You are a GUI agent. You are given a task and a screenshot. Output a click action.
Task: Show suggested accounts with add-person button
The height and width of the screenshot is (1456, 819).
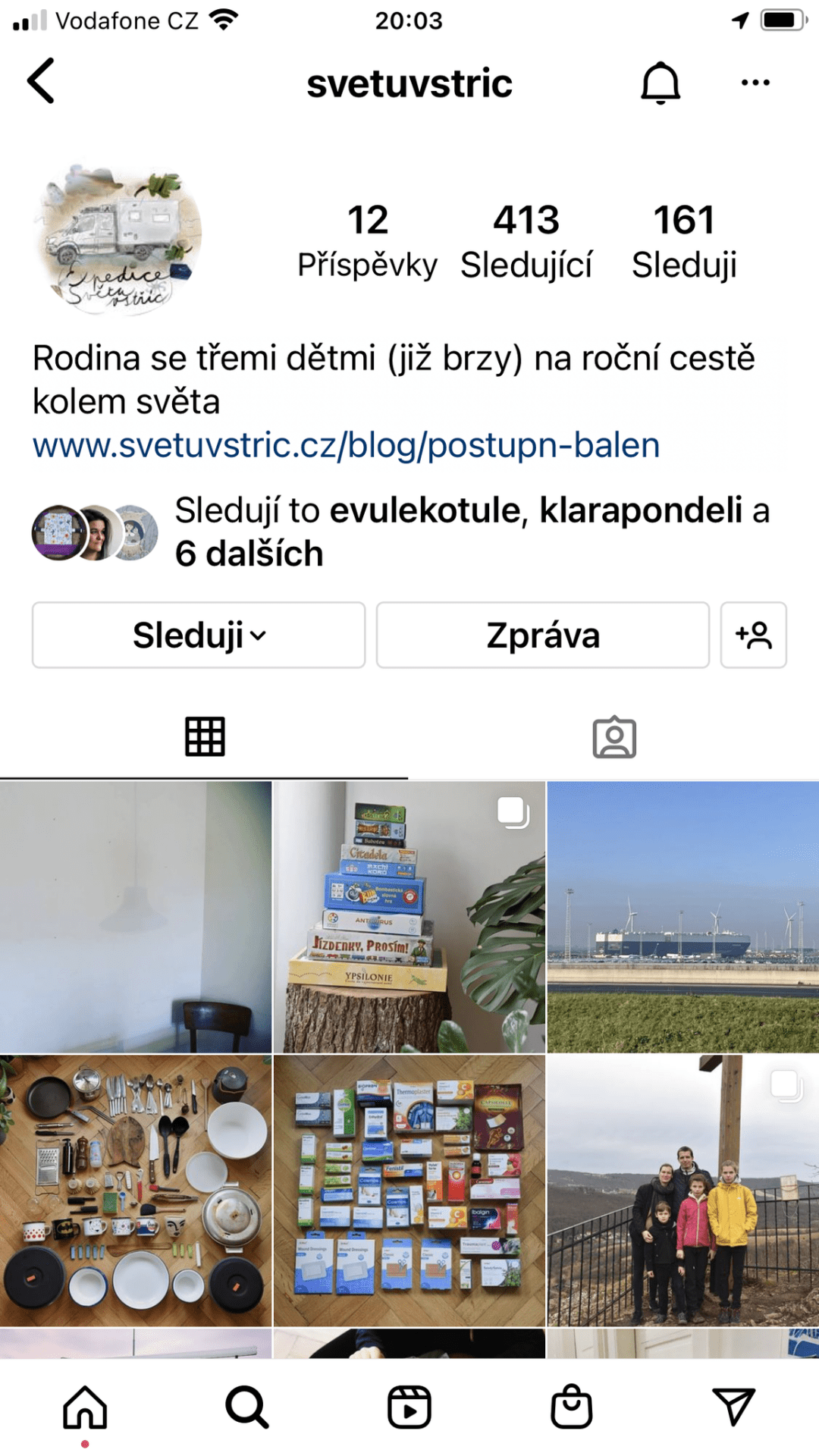753,635
